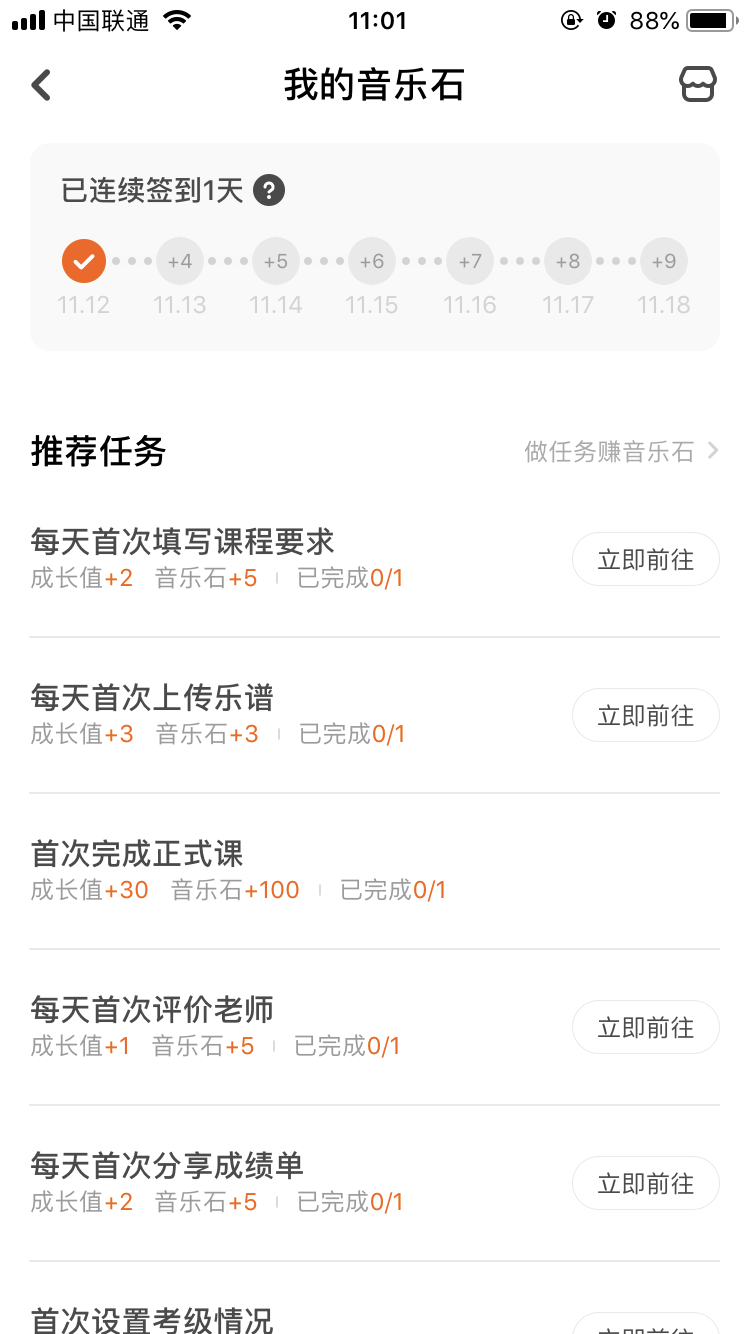Screen dimensions: 750x1334
Task: Open the shop icon in the header
Action: (698, 85)
